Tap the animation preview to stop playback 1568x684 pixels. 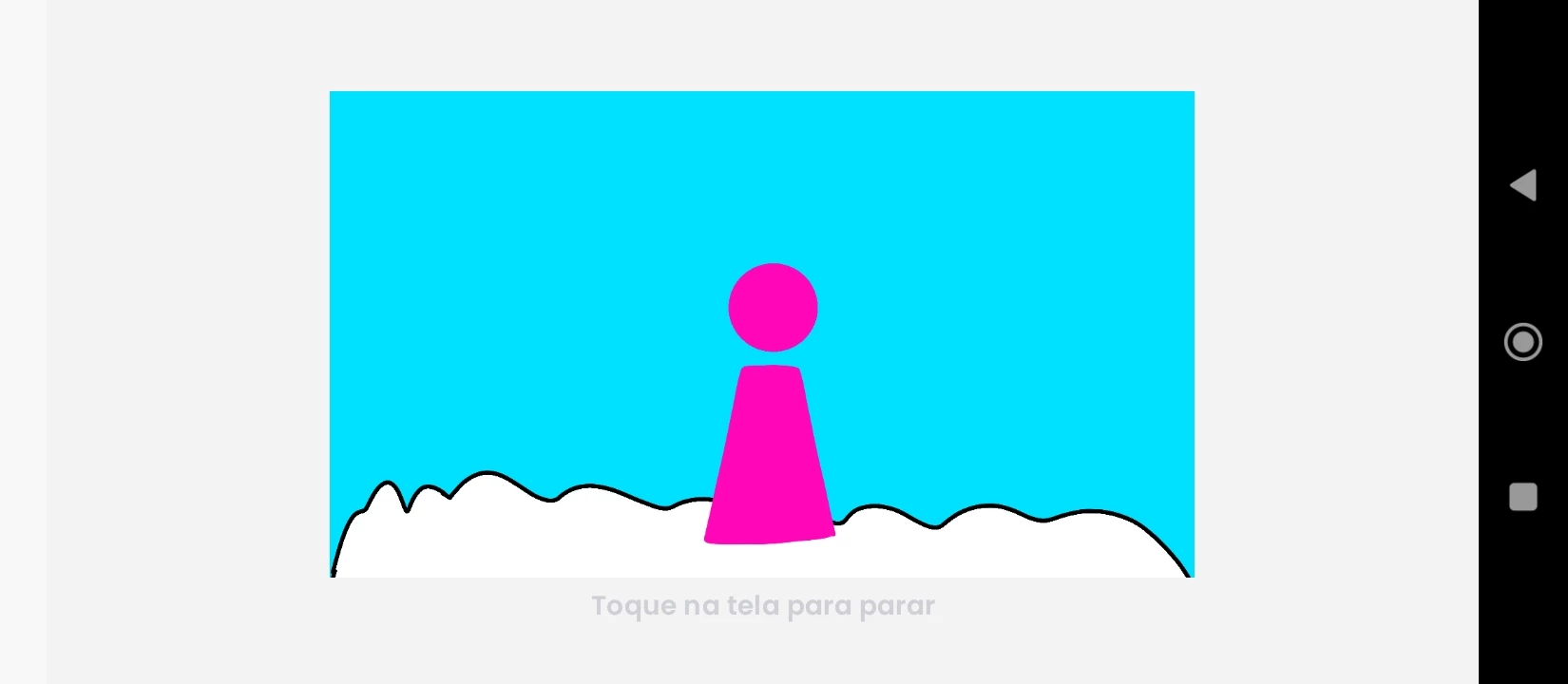[761, 333]
